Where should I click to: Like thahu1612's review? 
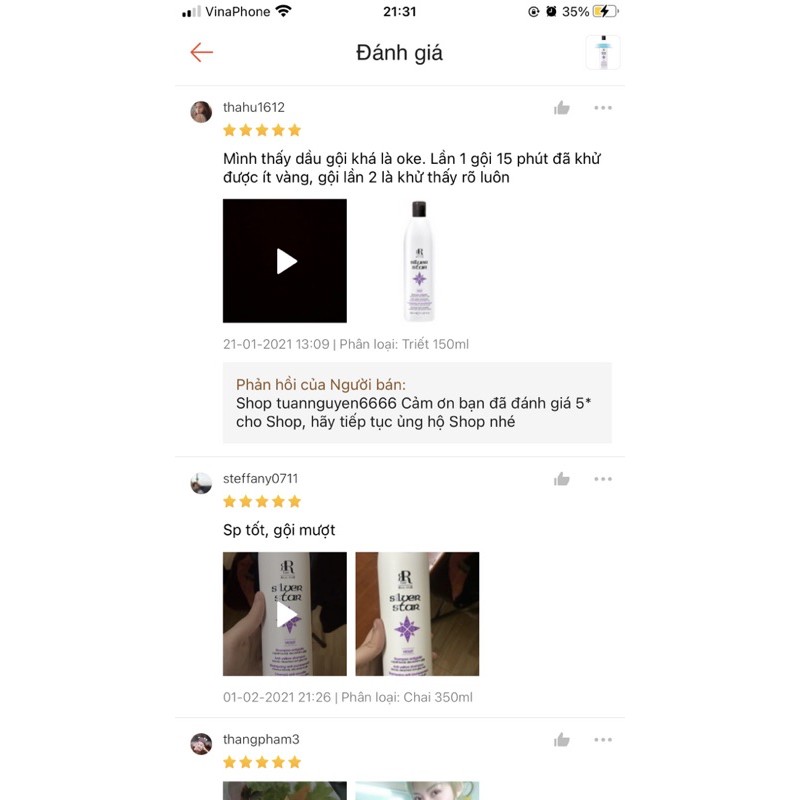[x=562, y=108]
